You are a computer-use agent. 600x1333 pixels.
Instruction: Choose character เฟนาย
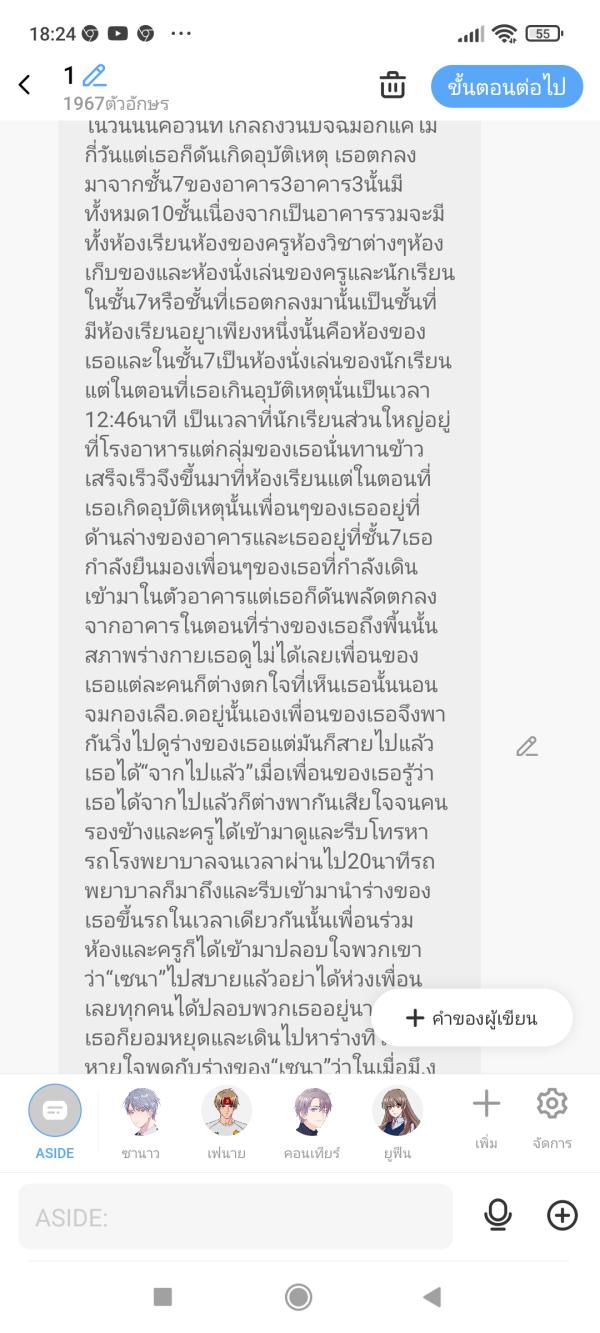[x=226, y=1121]
